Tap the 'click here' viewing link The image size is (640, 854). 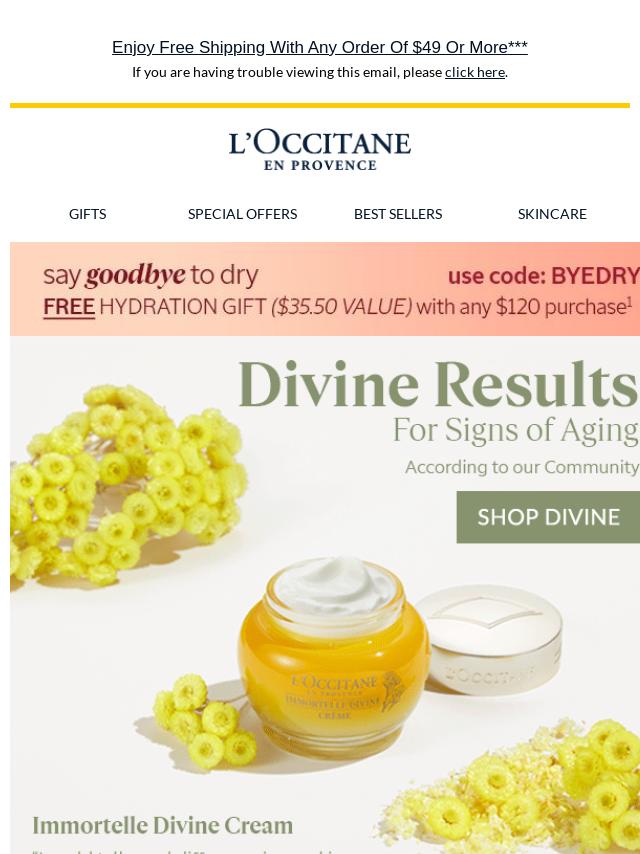pyautogui.click(x=474, y=72)
